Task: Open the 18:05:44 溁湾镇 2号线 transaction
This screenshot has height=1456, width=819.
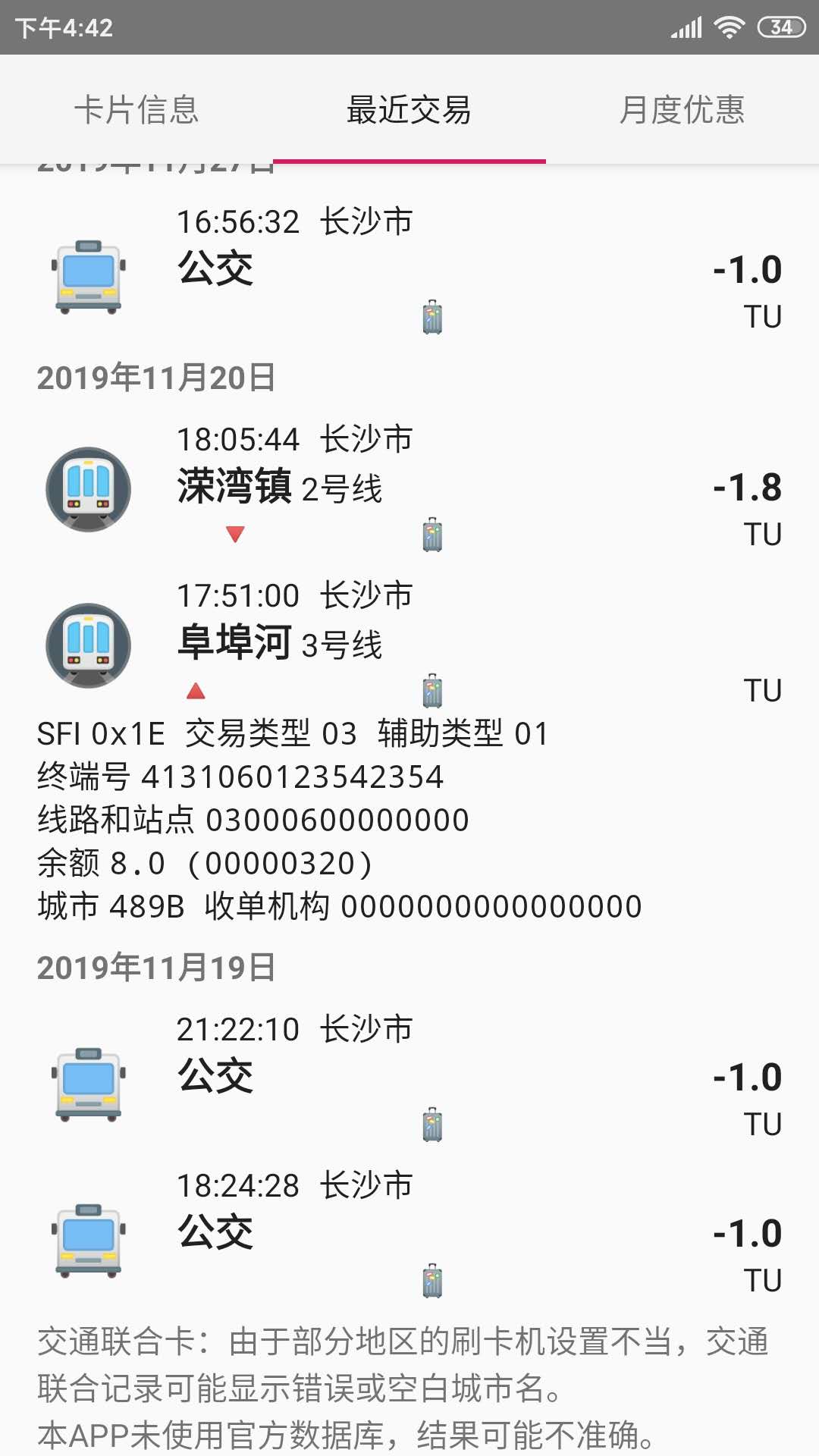Action: point(409,487)
